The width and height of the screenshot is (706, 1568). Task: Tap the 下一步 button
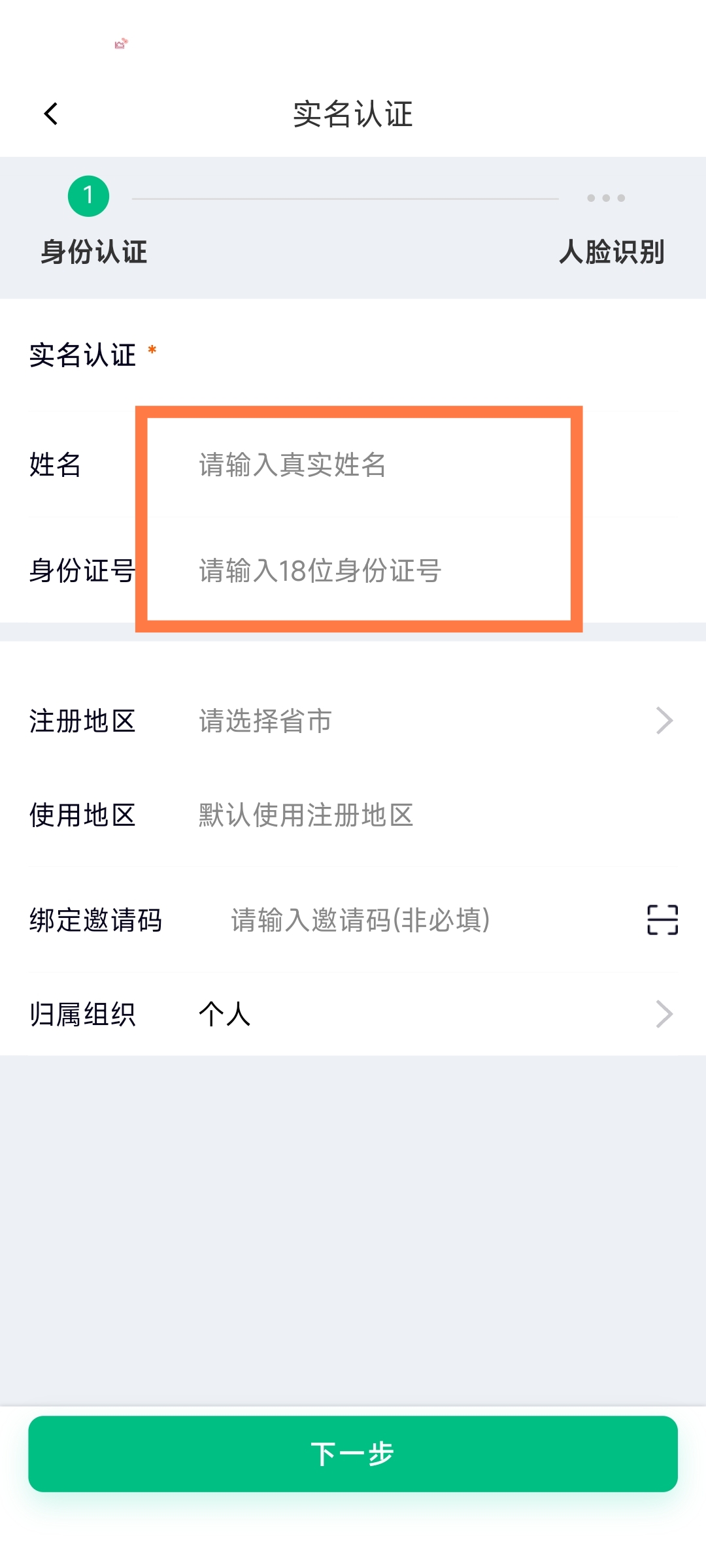tap(353, 1454)
